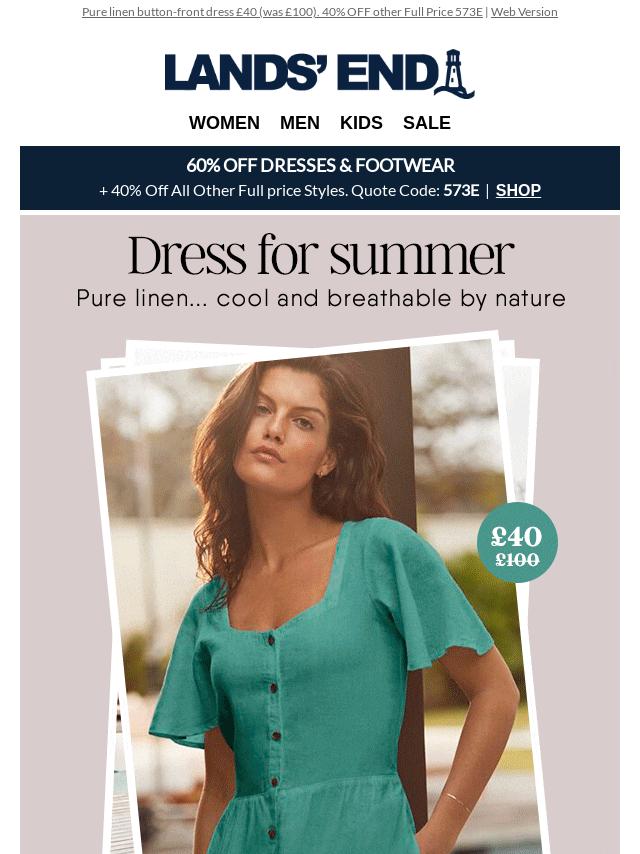Open the pure linen dress offer link
Viewport: 640px width, 854px height.
282,12
